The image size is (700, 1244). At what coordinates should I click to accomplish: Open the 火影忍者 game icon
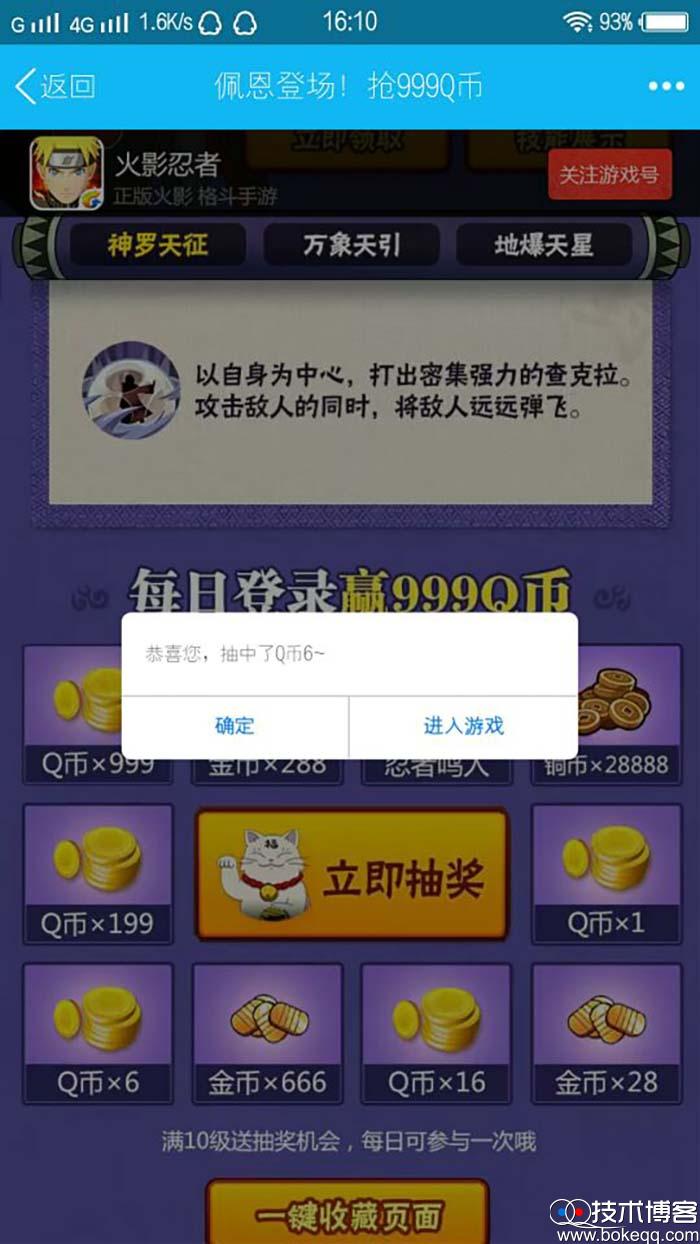pos(66,173)
